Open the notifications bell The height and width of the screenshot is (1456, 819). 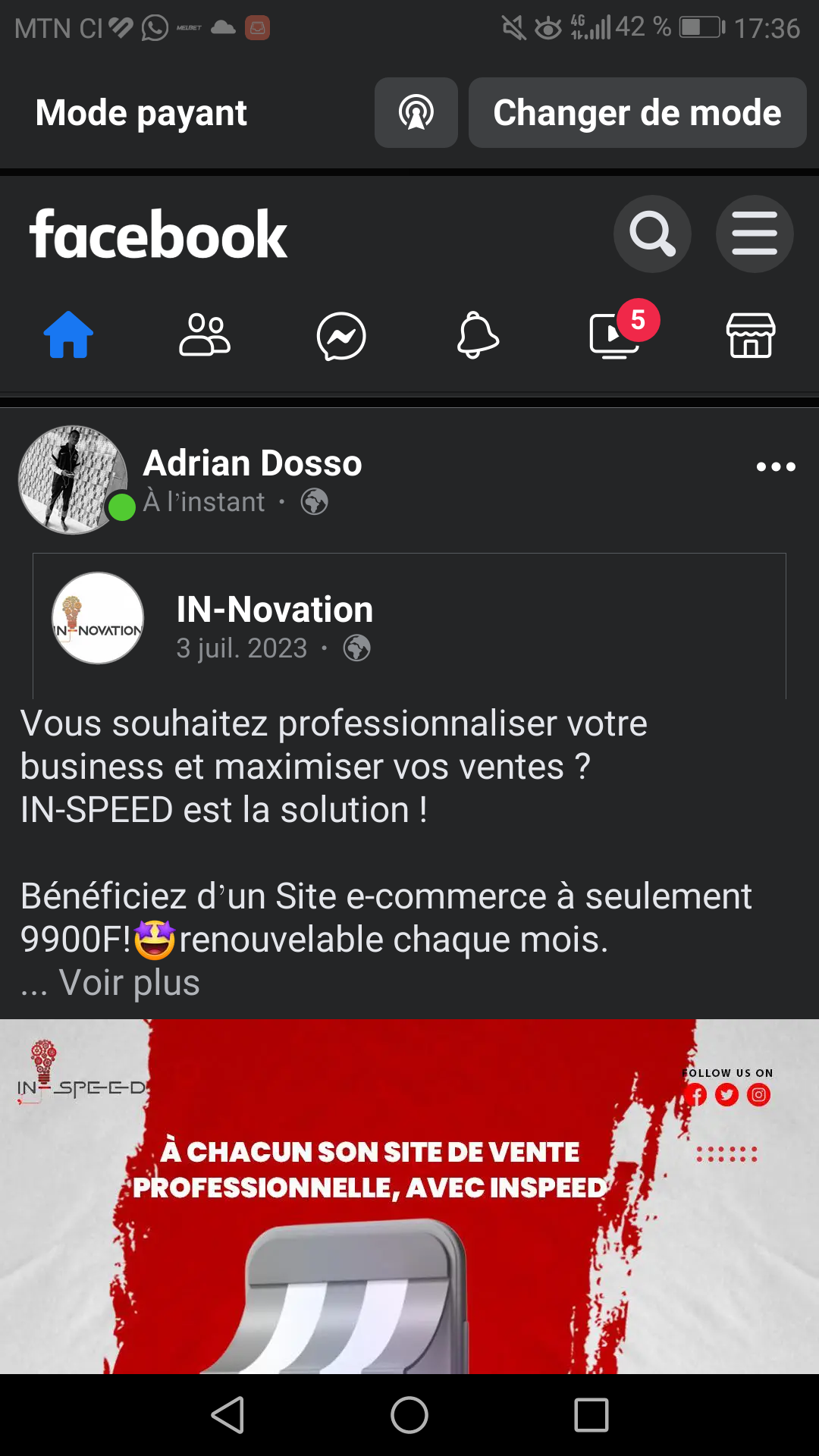(478, 335)
